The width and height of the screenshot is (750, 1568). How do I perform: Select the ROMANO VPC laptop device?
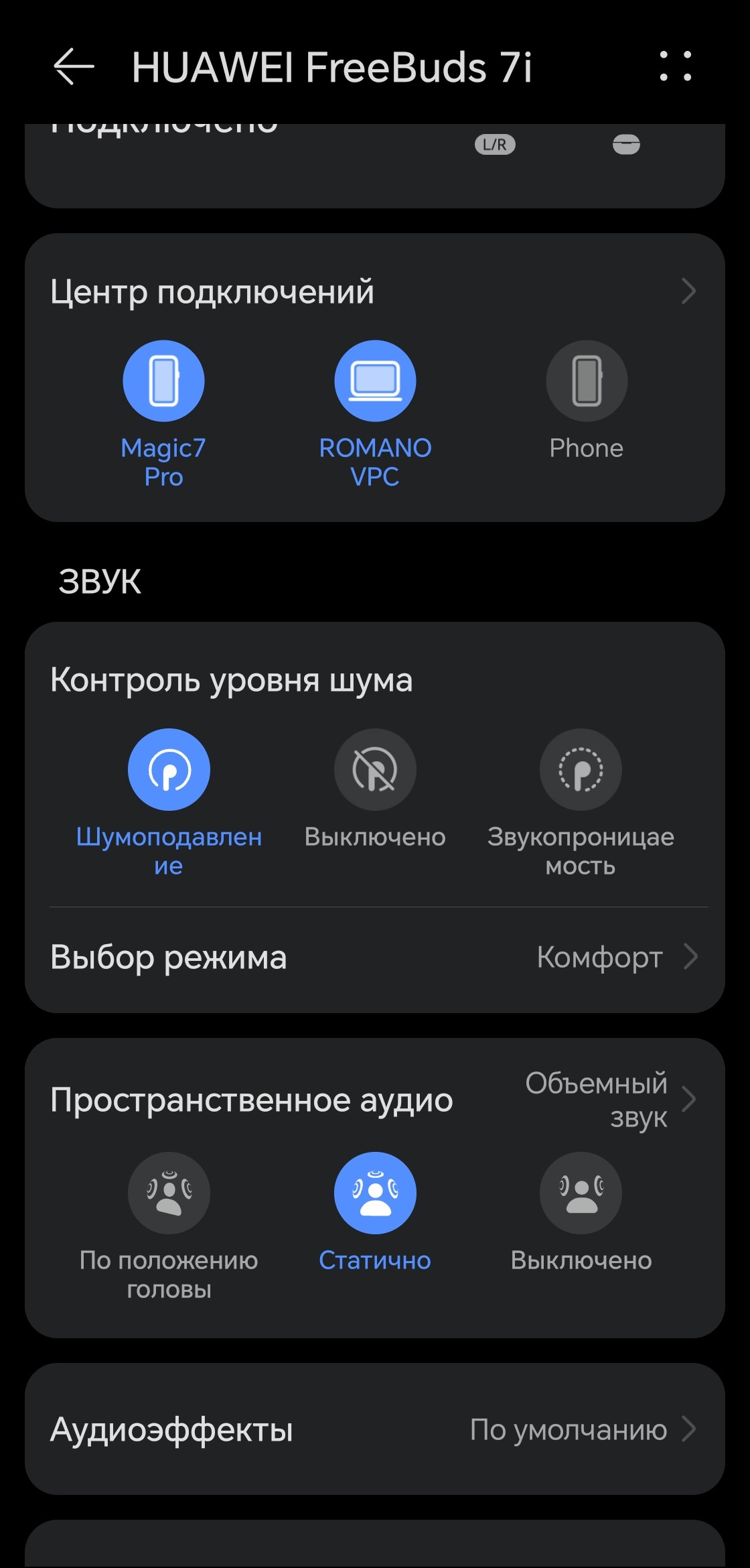(375, 381)
